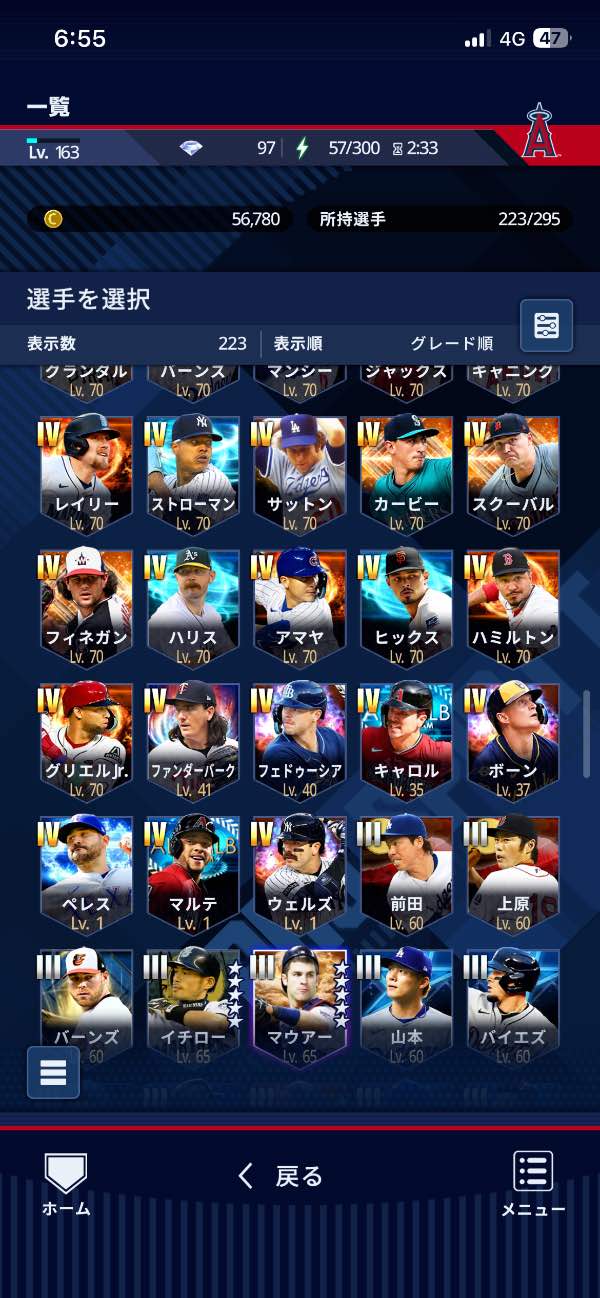Open player card 前田
The image size is (600, 1298).
tap(406, 872)
